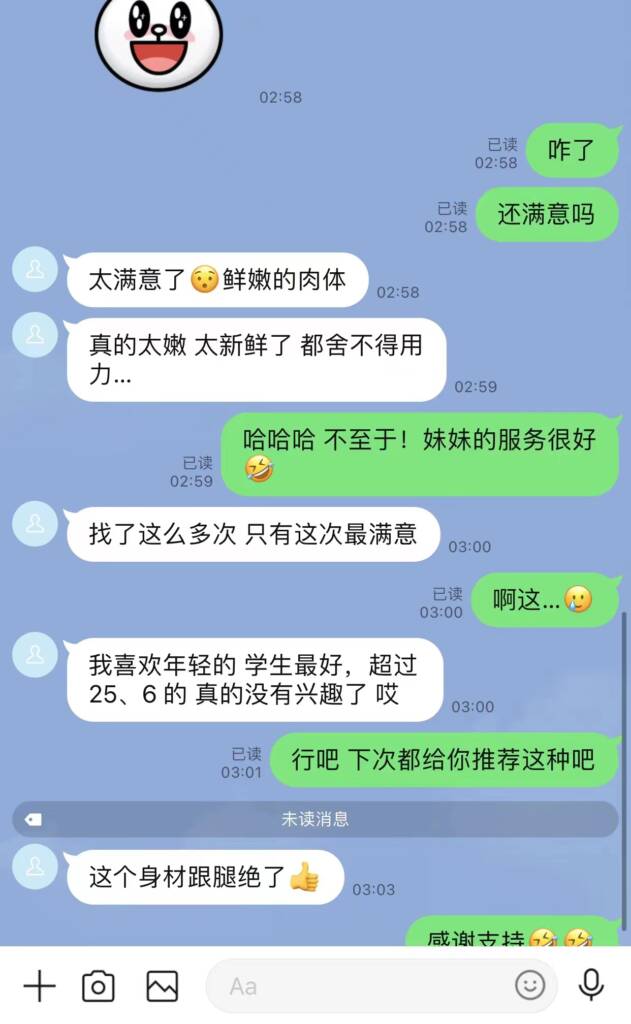Open the photo gallery picker
The width and height of the screenshot is (631, 1024).
coord(162,986)
